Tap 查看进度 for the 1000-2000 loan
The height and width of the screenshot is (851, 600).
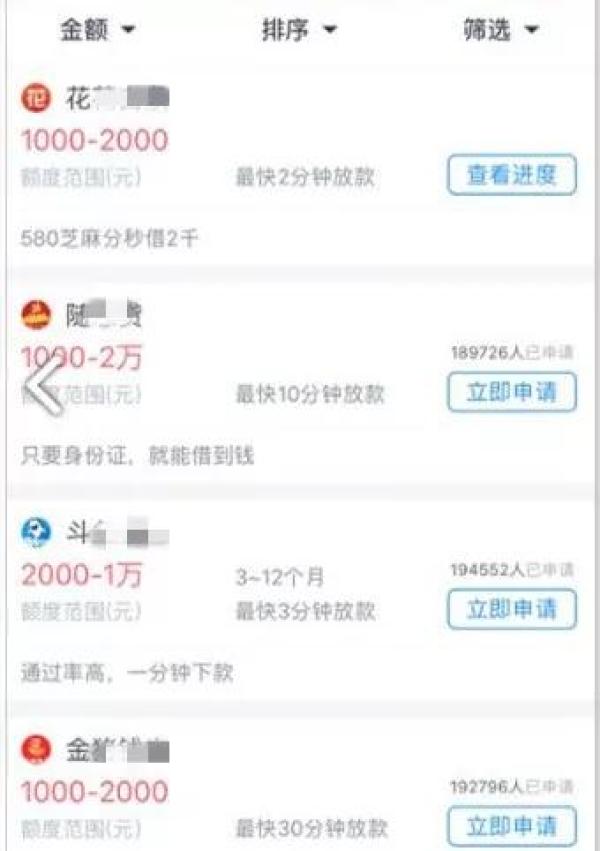(x=511, y=175)
